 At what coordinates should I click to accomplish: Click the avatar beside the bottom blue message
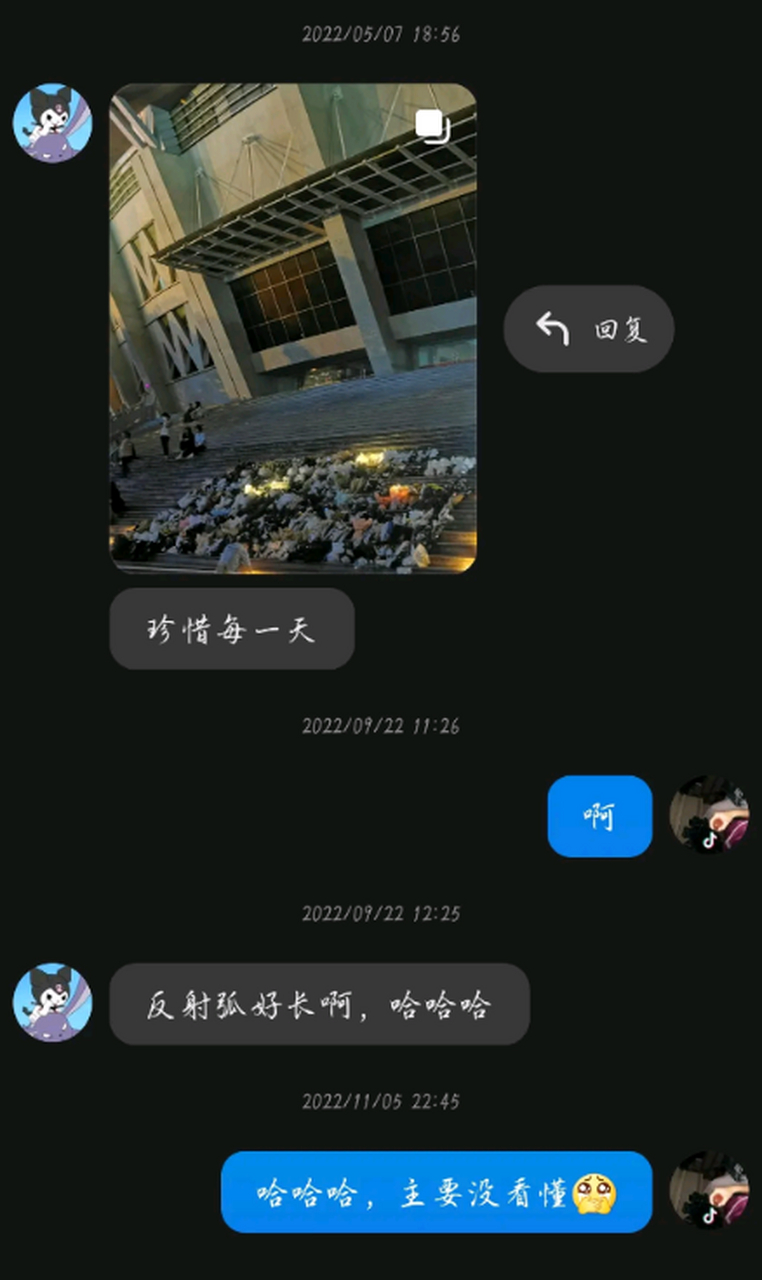711,1192
